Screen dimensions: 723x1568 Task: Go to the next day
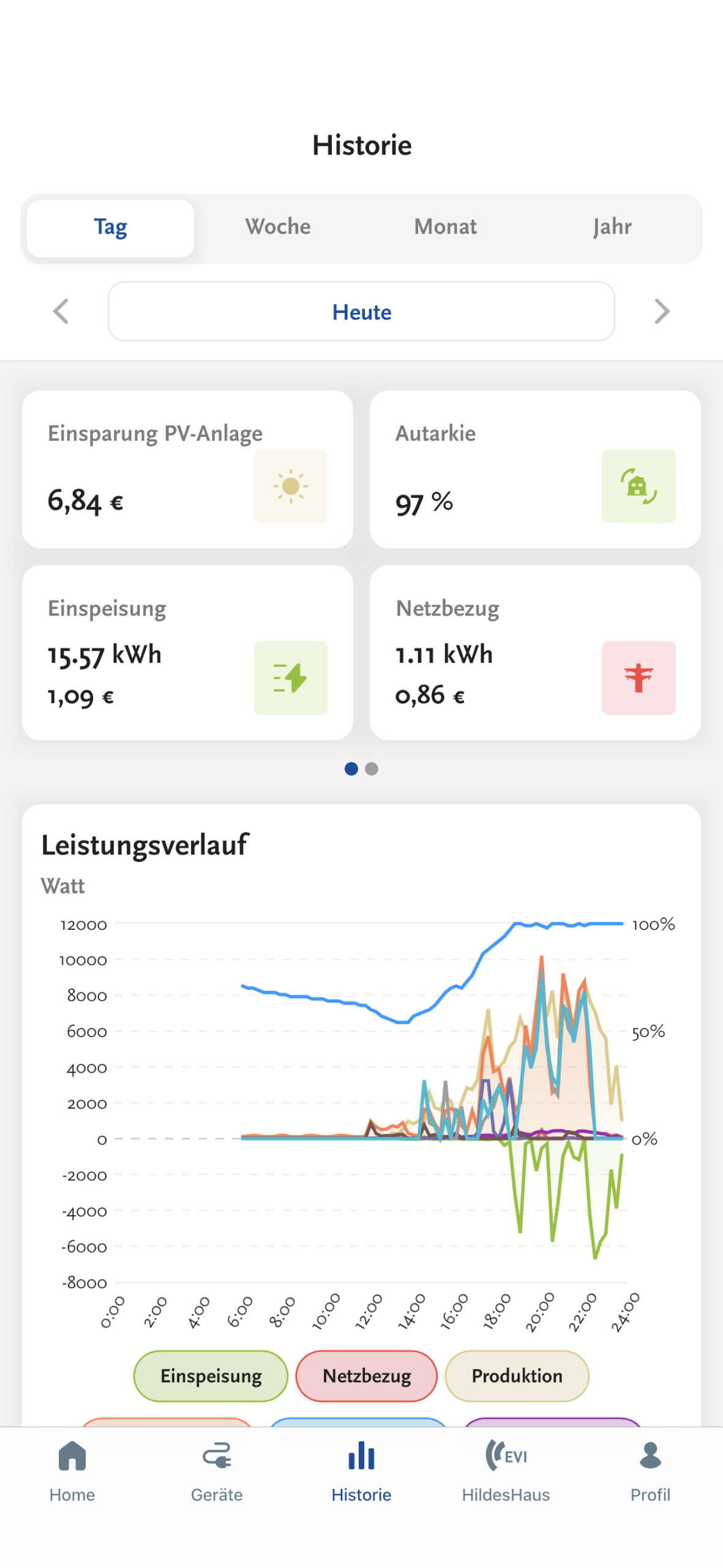[661, 311]
